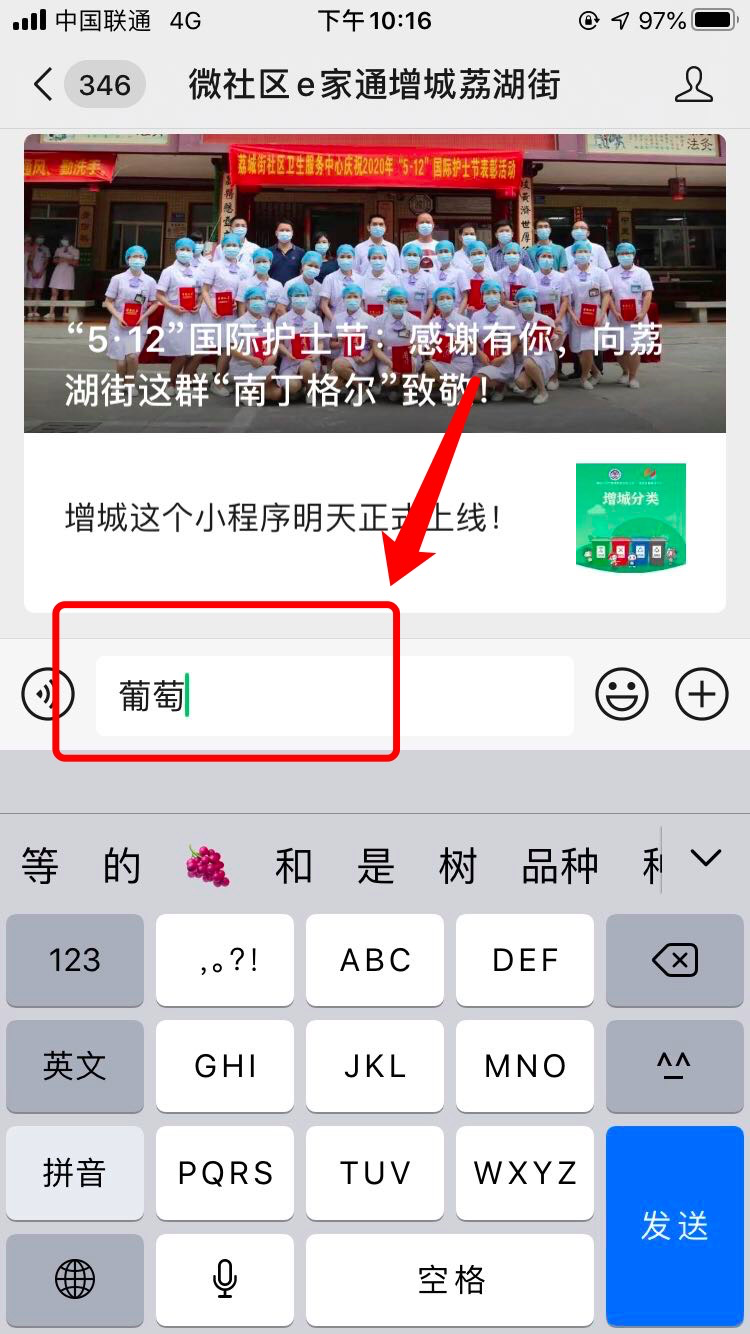Open the plus attachments menu
The width and height of the screenshot is (750, 1334).
click(x=702, y=694)
